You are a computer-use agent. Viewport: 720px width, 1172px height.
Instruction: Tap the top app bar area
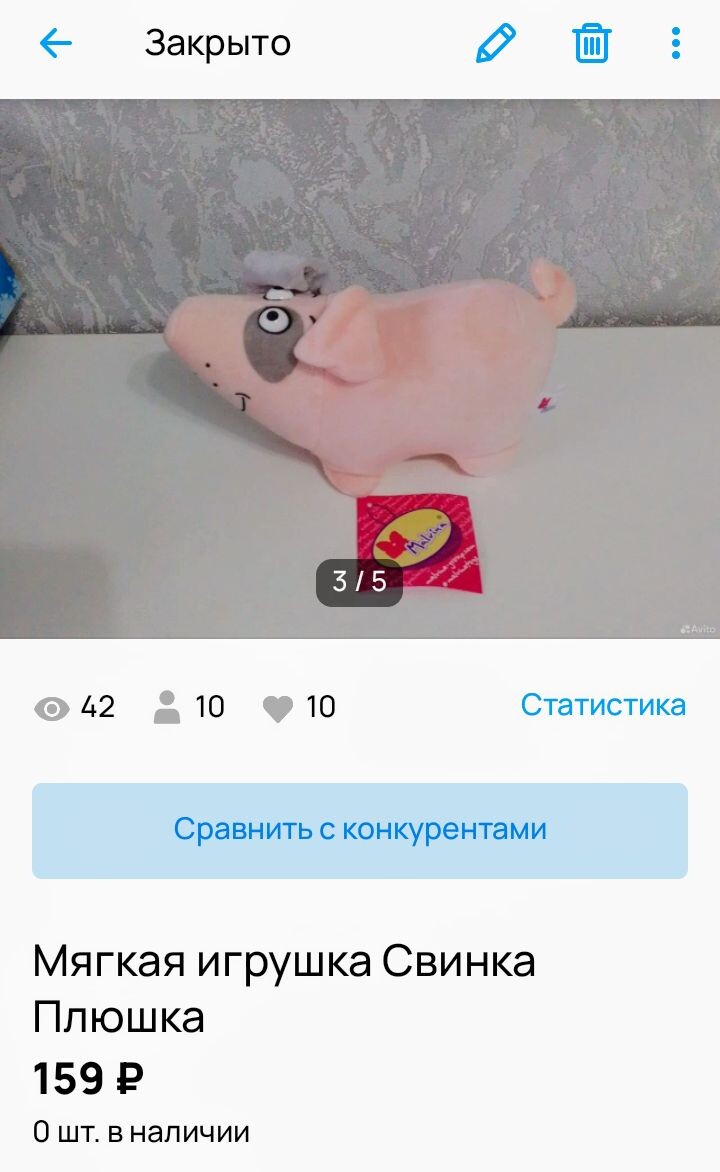360,43
